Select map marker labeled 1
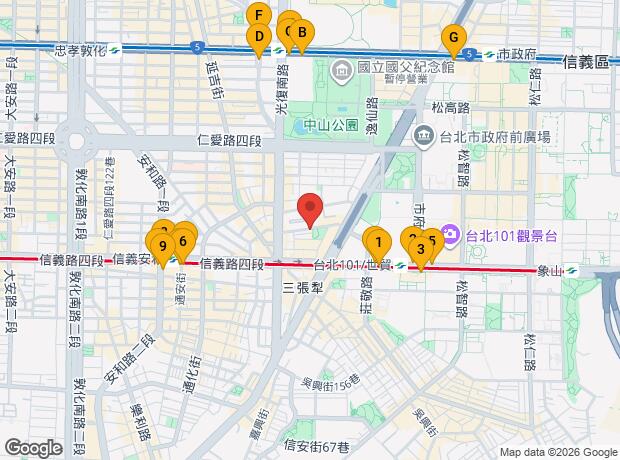620x460 pixels. (377, 241)
